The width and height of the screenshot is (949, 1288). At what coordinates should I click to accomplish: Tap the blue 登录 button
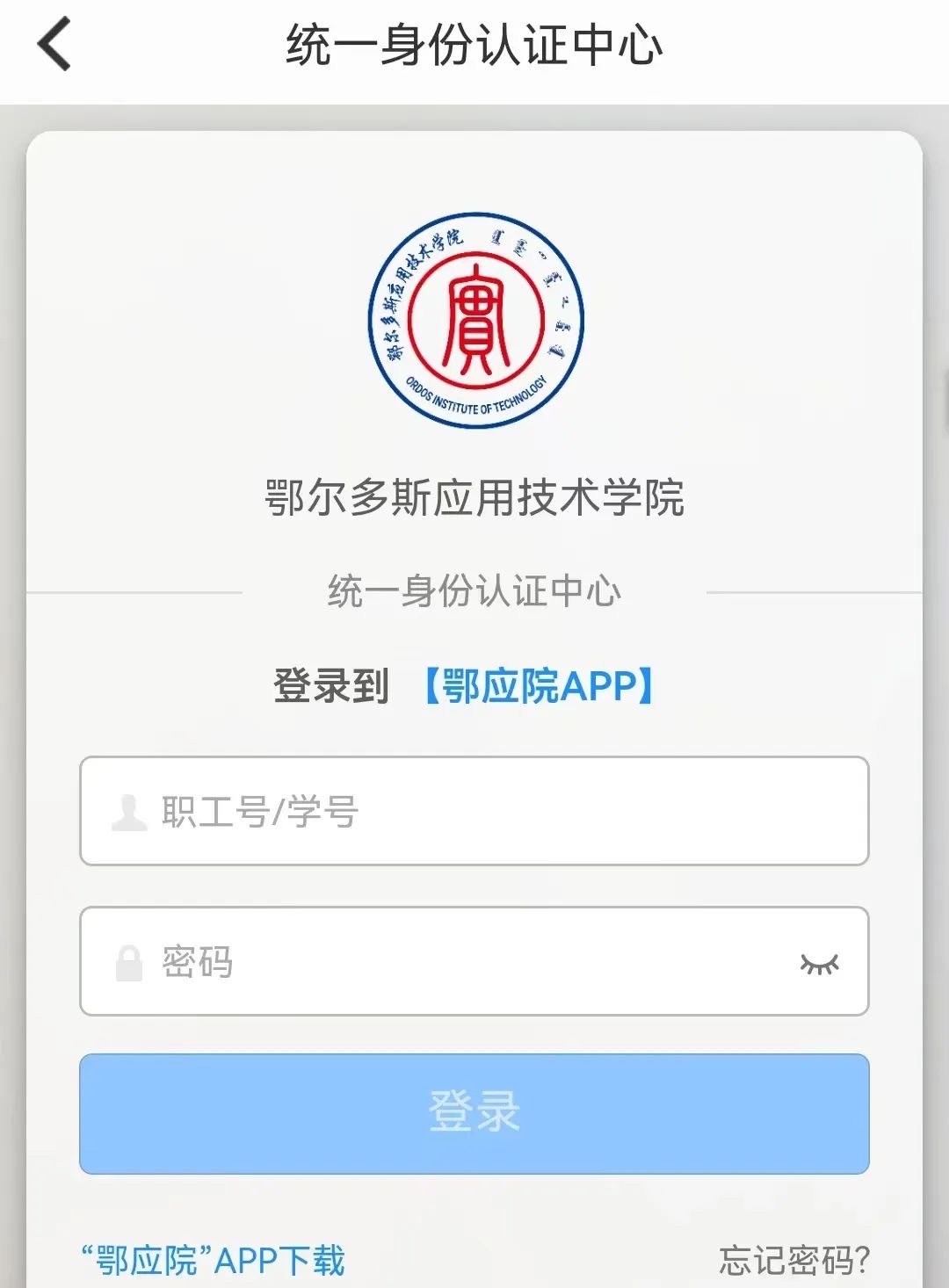point(474,1113)
